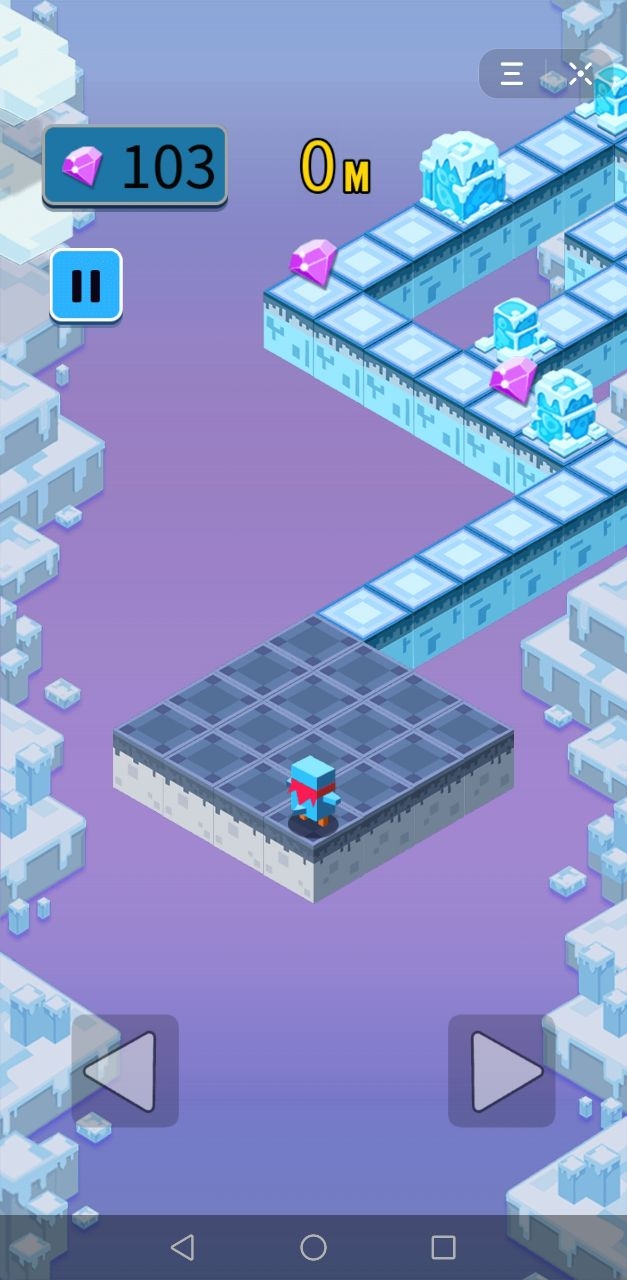This screenshot has width=627, height=1280.
Task: Go to the home screen via the home button
Action: click(314, 1247)
